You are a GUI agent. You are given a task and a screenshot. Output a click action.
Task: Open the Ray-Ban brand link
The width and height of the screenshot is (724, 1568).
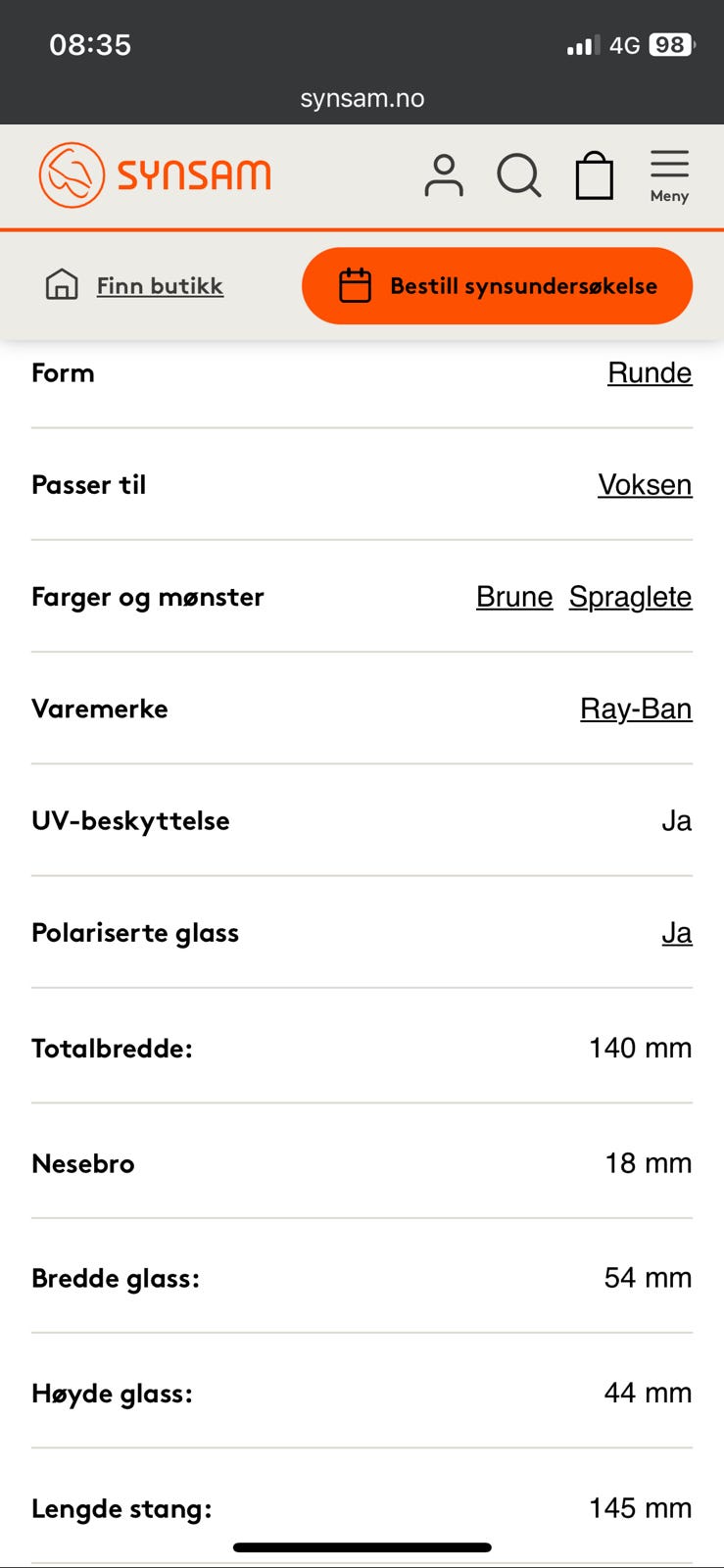(x=635, y=709)
